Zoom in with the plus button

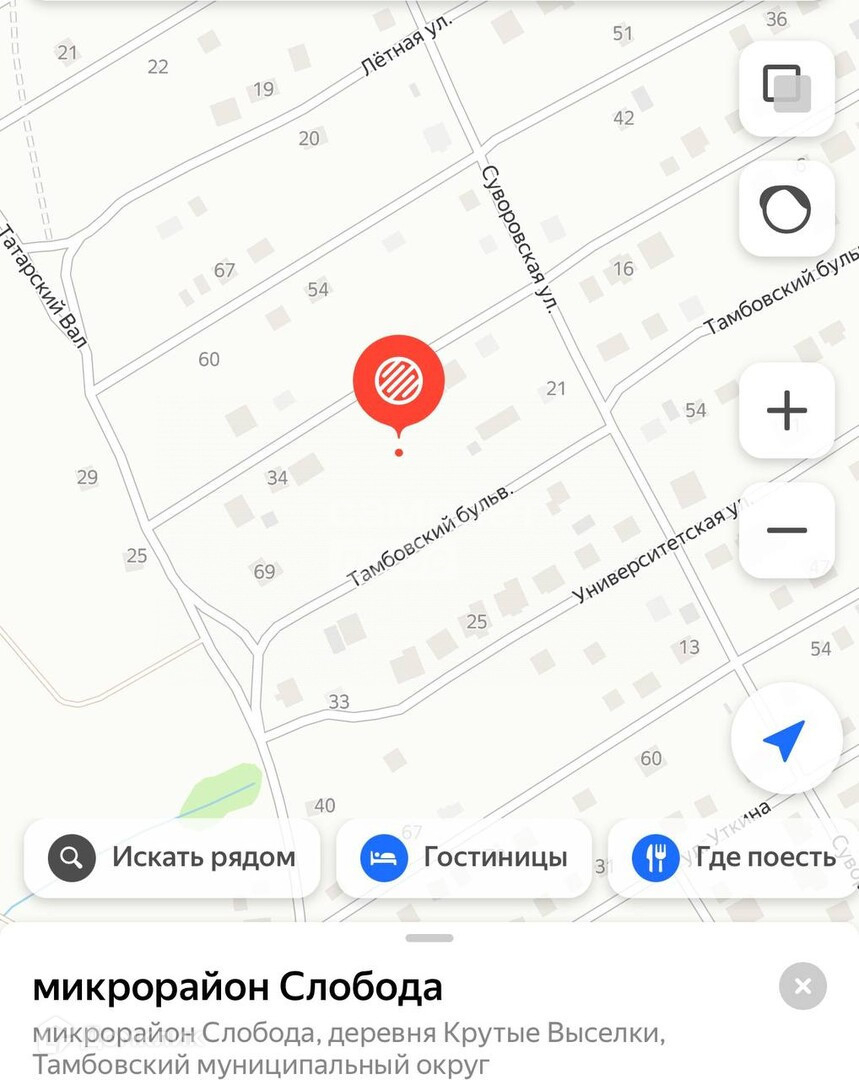point(787,411)
